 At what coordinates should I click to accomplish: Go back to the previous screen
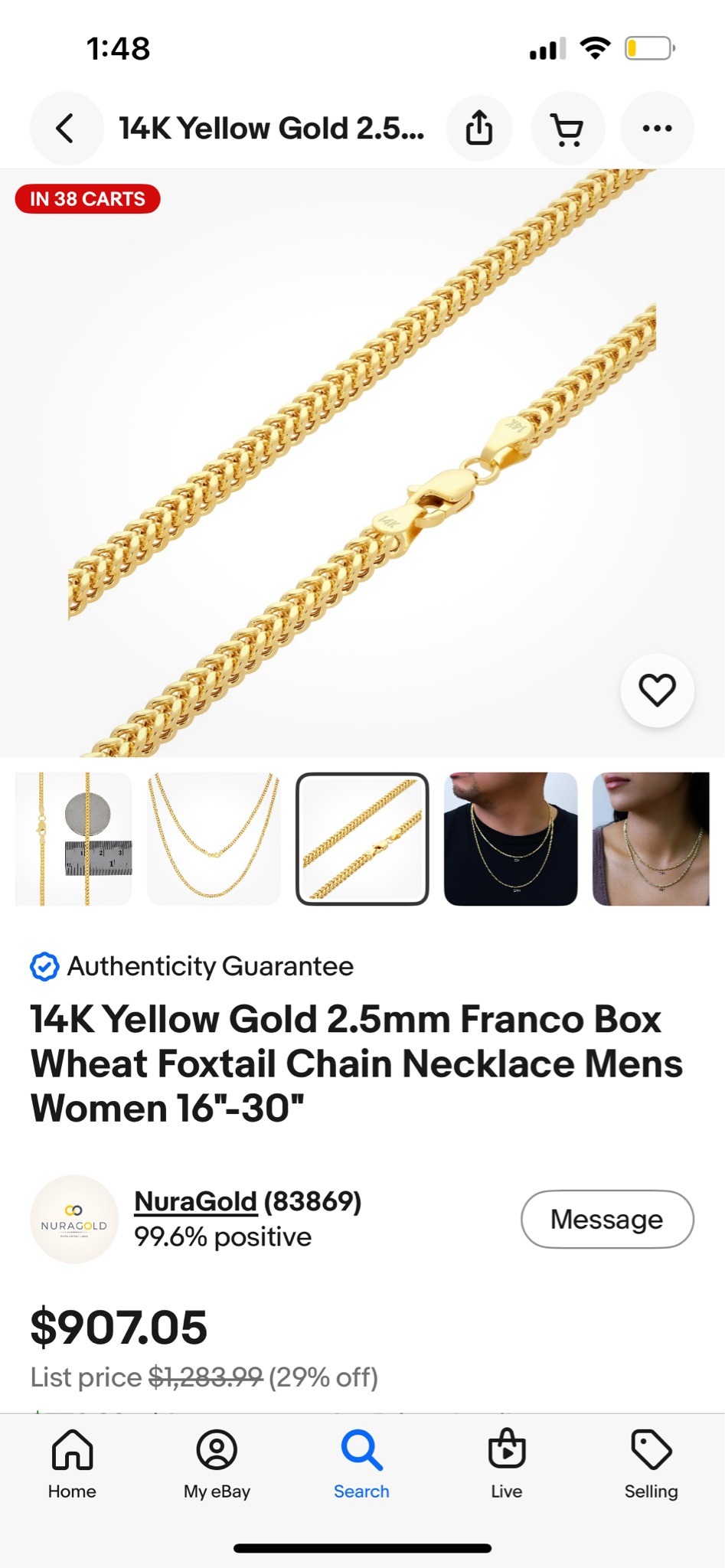66,129
